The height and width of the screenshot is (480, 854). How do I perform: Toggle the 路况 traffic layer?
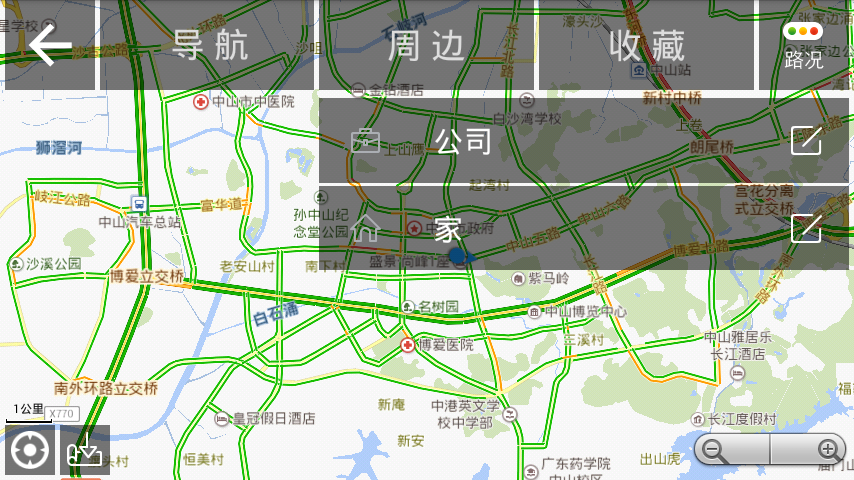(x=803, y=46)
